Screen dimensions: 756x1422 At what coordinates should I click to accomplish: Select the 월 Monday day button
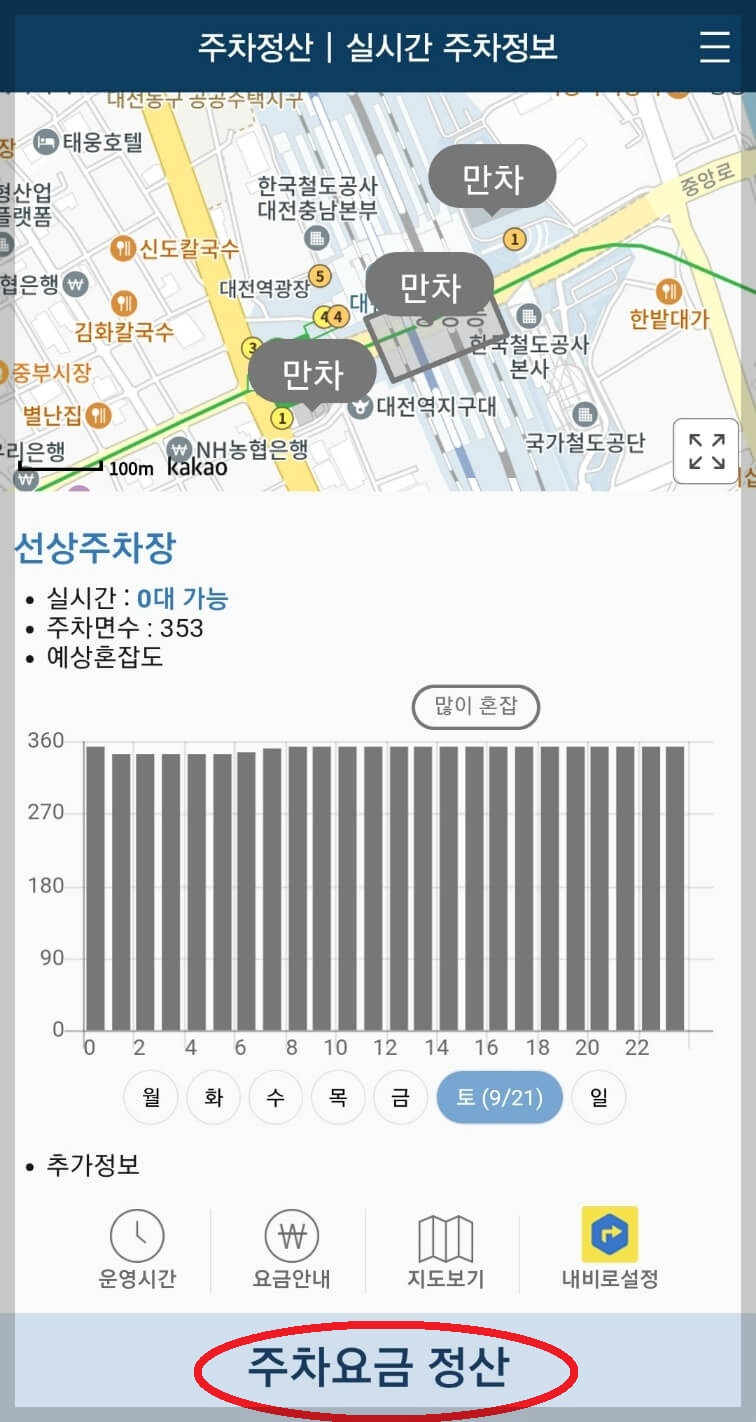pyautogui.click(x=150, y=1097)
